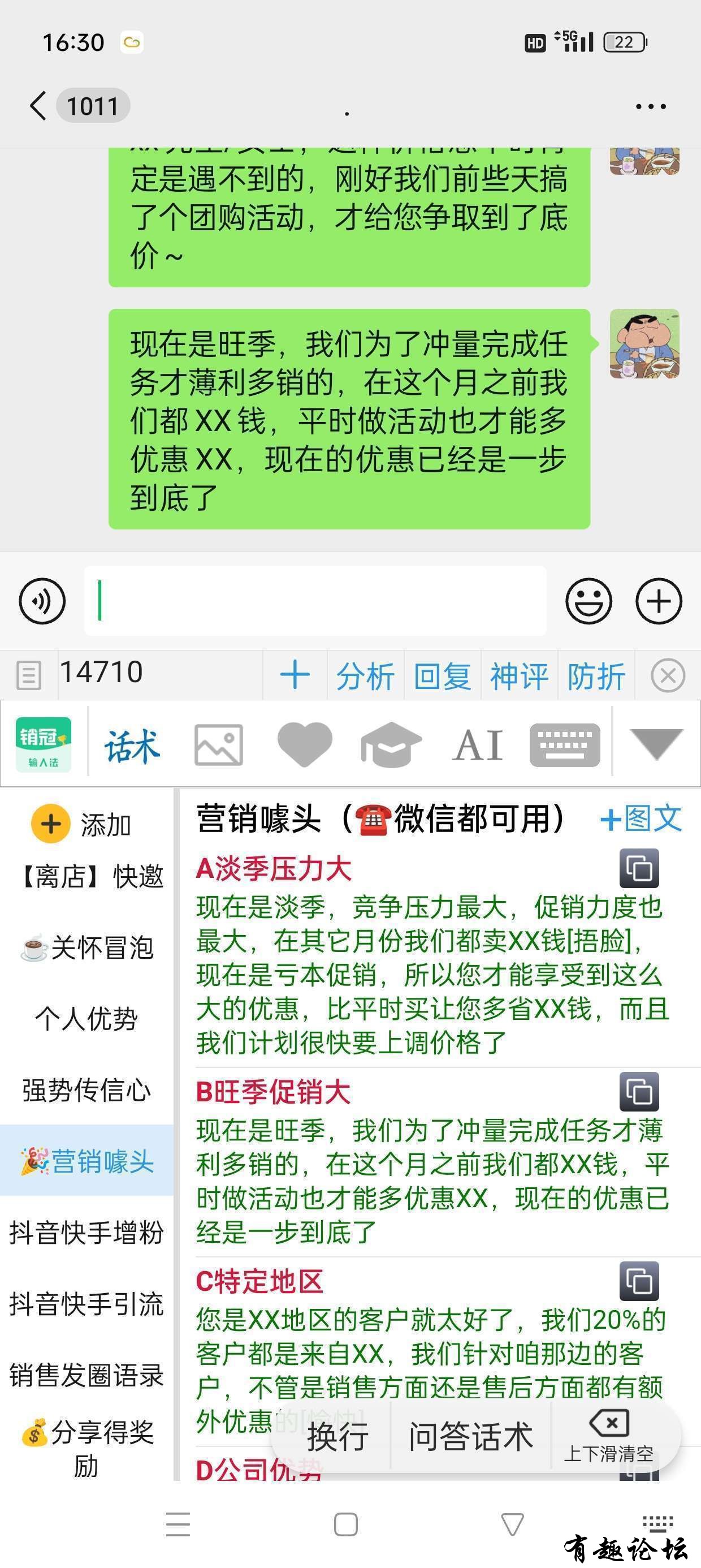Add 图文 to 营销噱头 section
The width and height of the screenshot is (701, 1568).
tap(641, 819)
